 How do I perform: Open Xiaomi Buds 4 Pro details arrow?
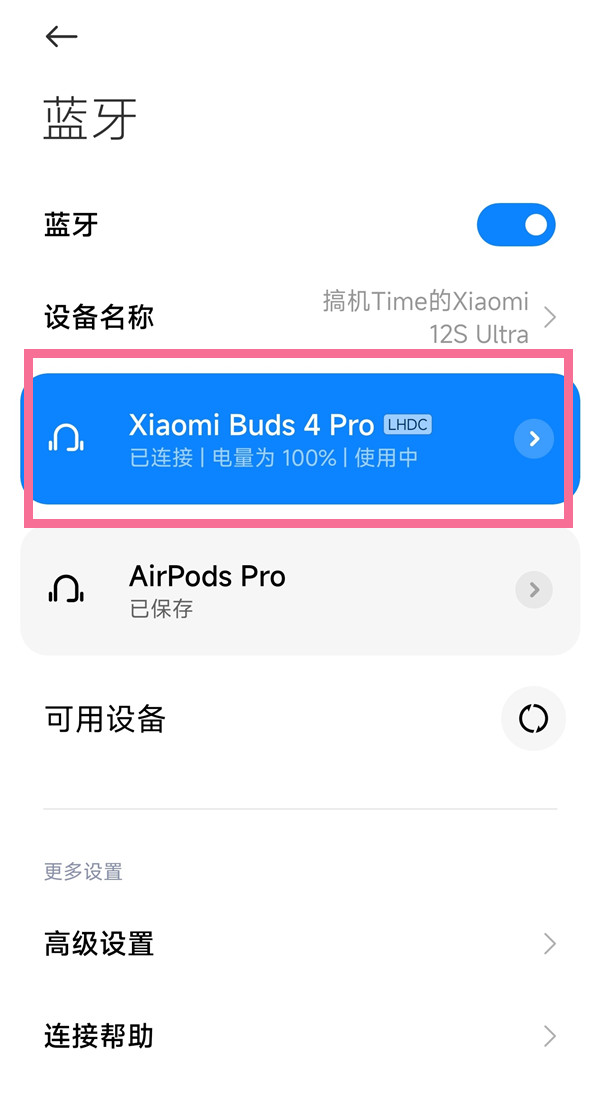(534, 439)
